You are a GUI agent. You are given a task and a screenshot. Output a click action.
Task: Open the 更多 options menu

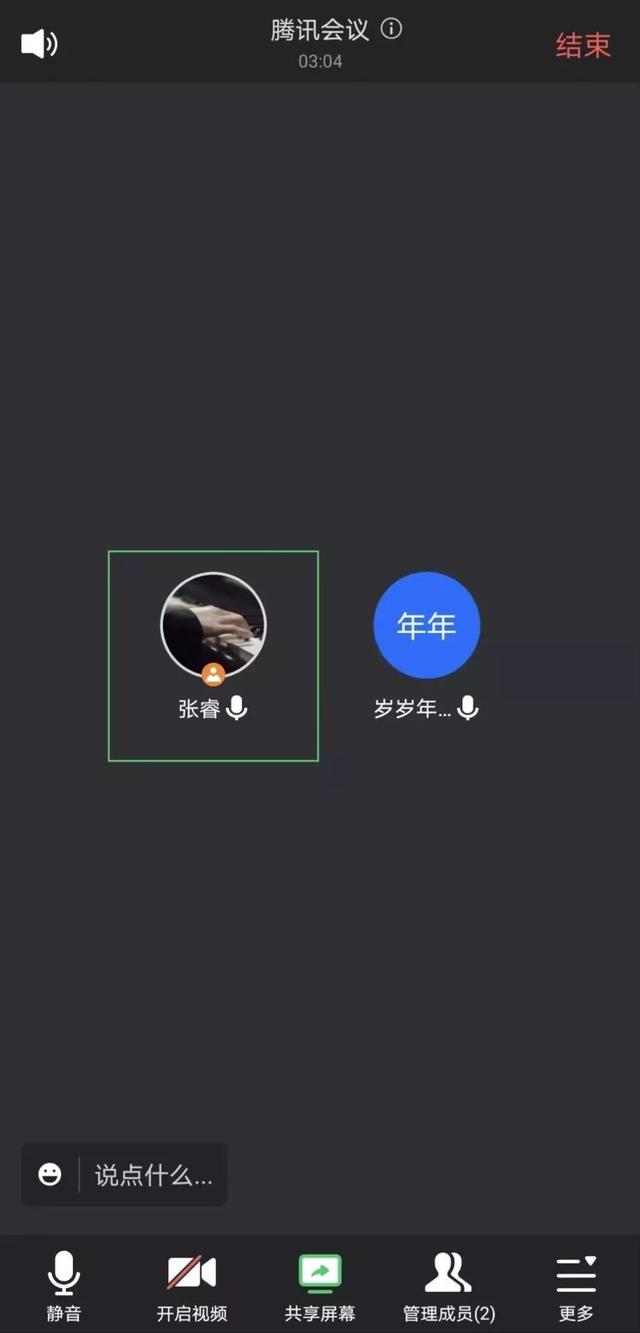pos(576,1285)
